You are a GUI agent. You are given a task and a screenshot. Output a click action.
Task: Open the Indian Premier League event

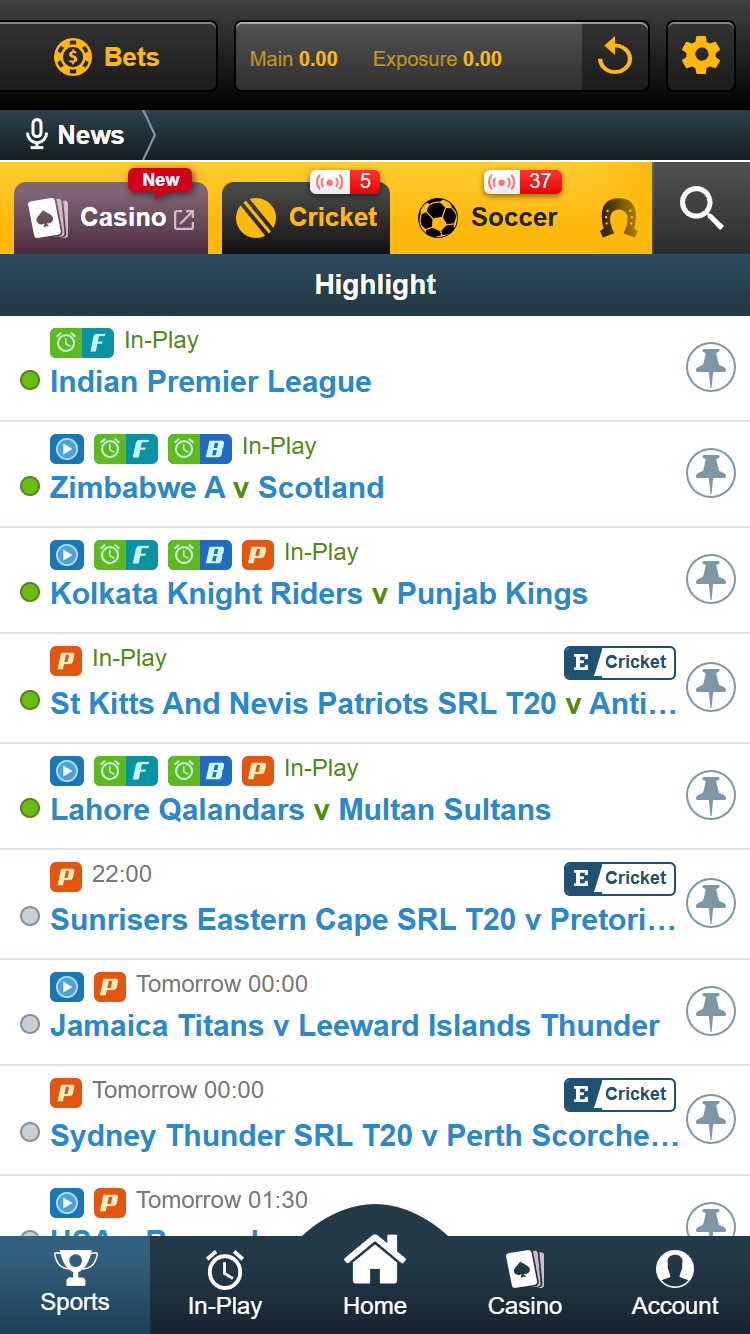(x=210, y=381)
